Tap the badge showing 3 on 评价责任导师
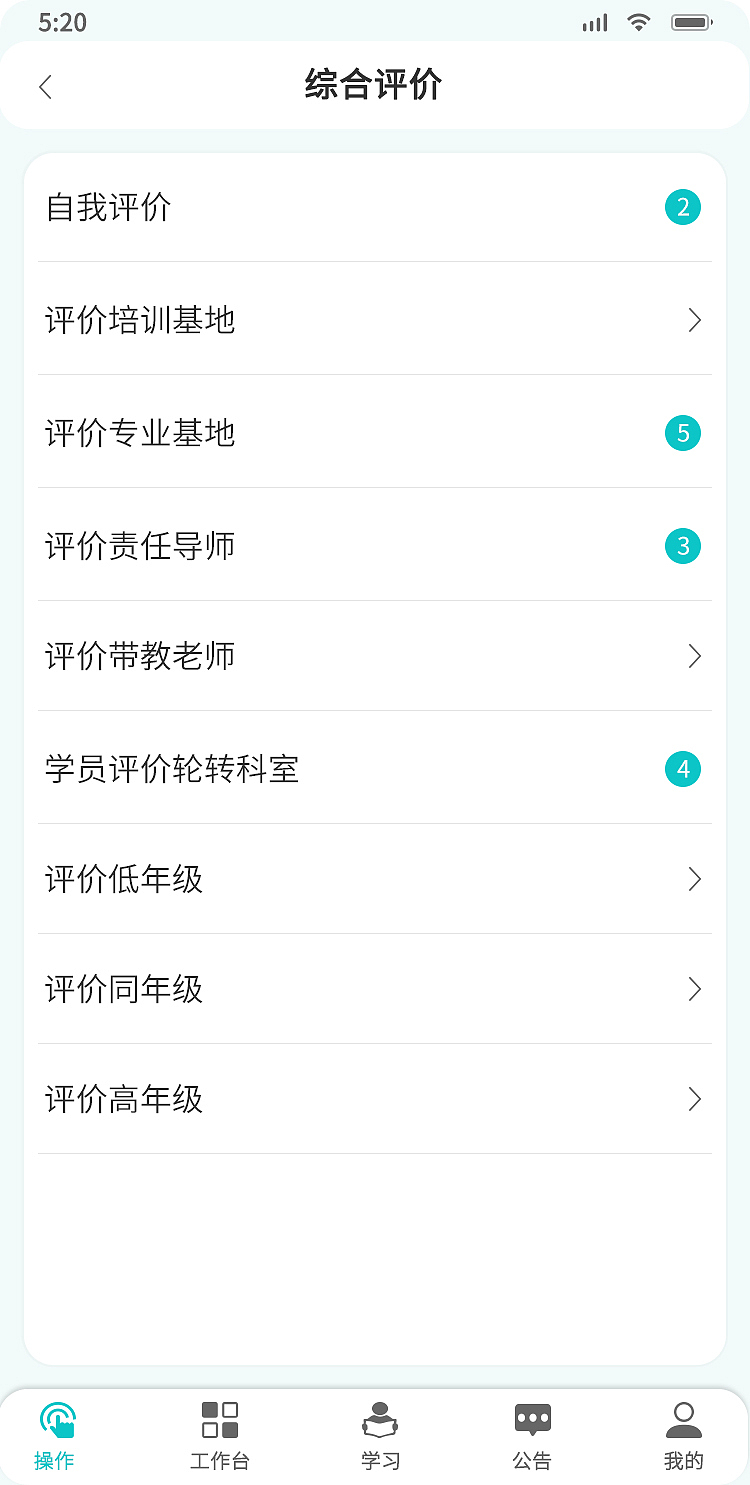The height and width of the screenshot is (1485, 750). [683, 546]
